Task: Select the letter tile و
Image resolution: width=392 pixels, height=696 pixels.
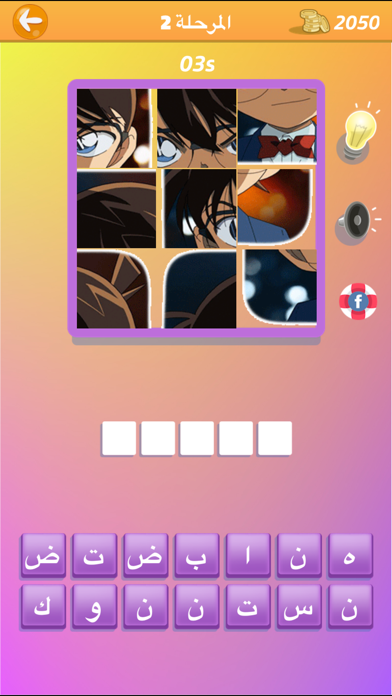Action: point(95,607)
